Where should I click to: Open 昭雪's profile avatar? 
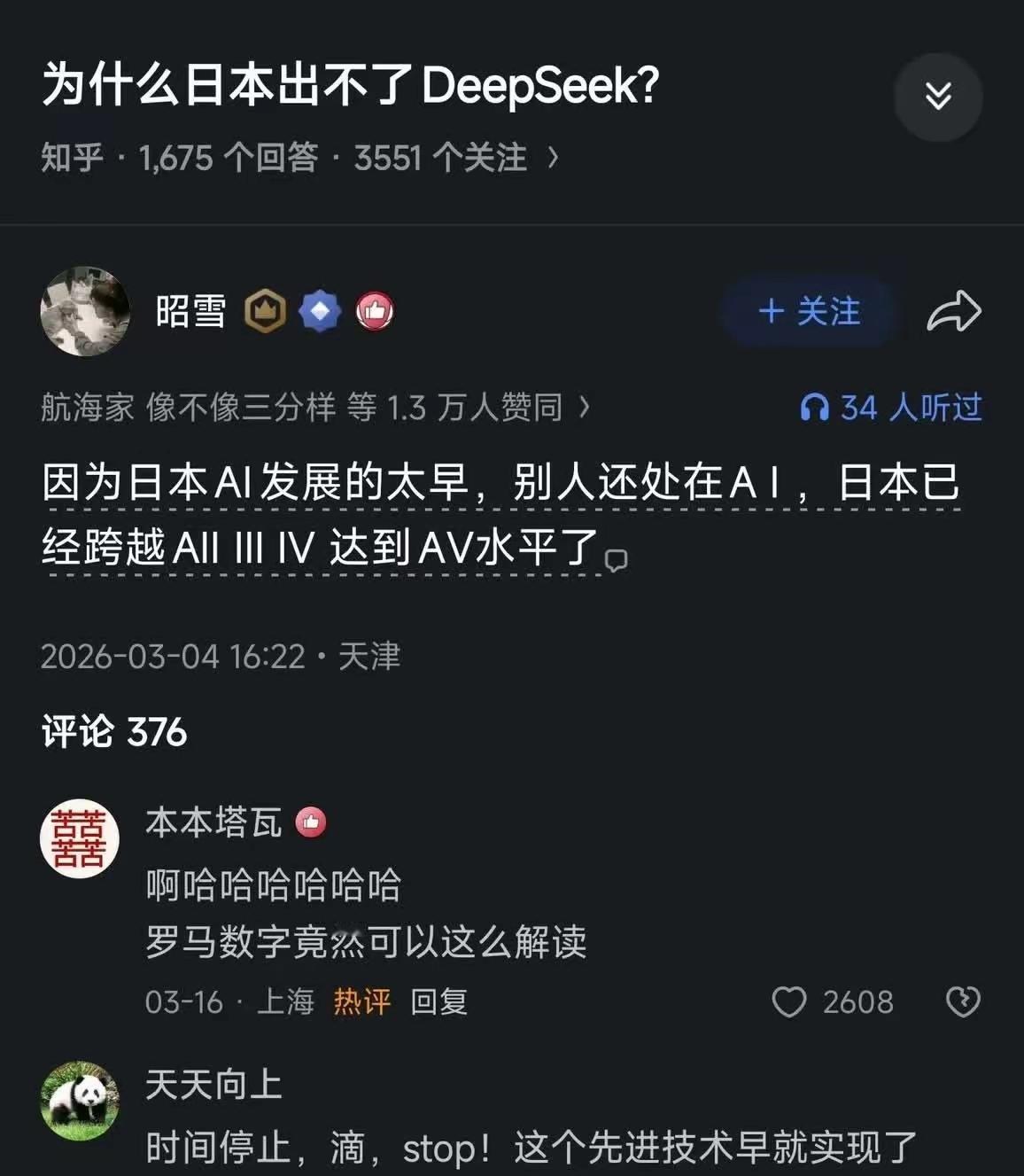[x=86, y=312]
